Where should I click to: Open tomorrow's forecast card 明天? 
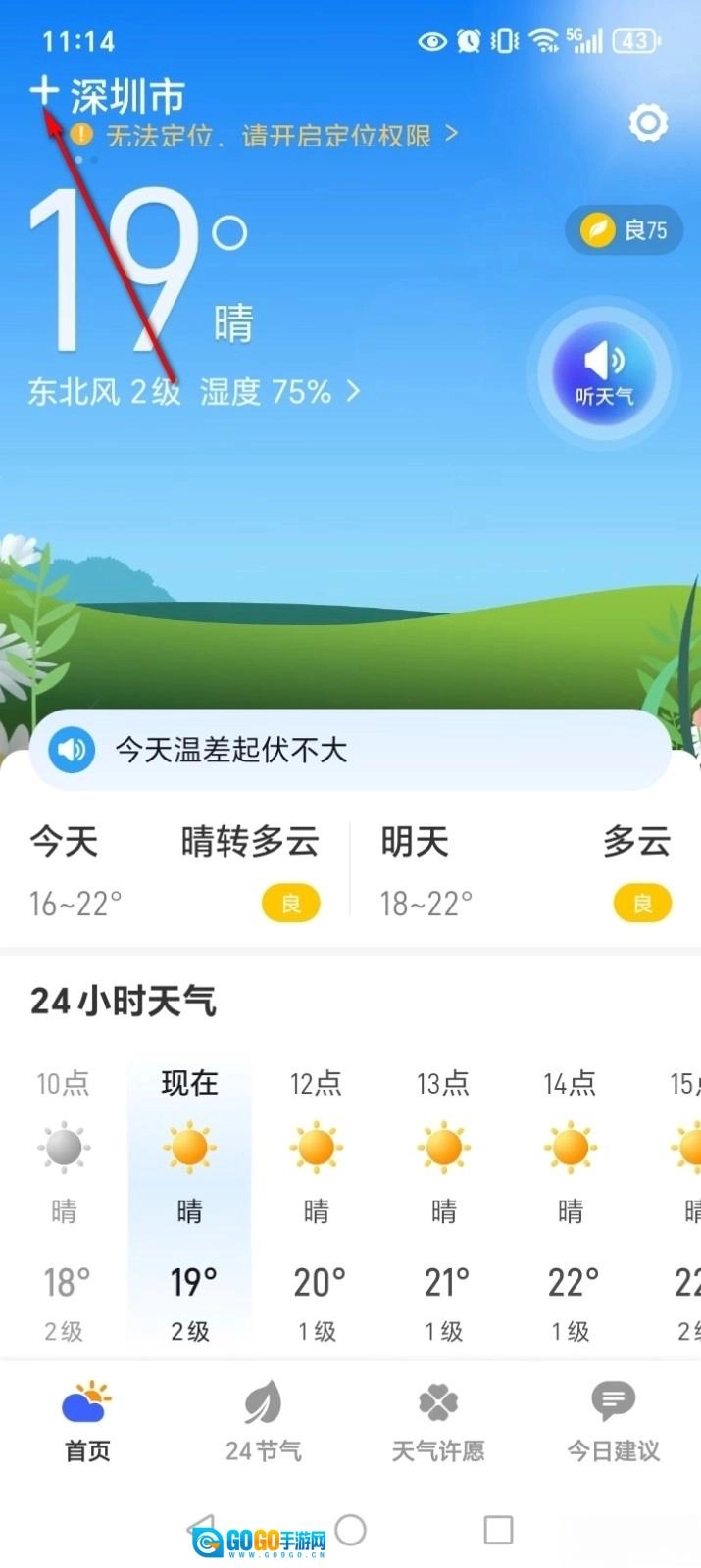[526, 871]
